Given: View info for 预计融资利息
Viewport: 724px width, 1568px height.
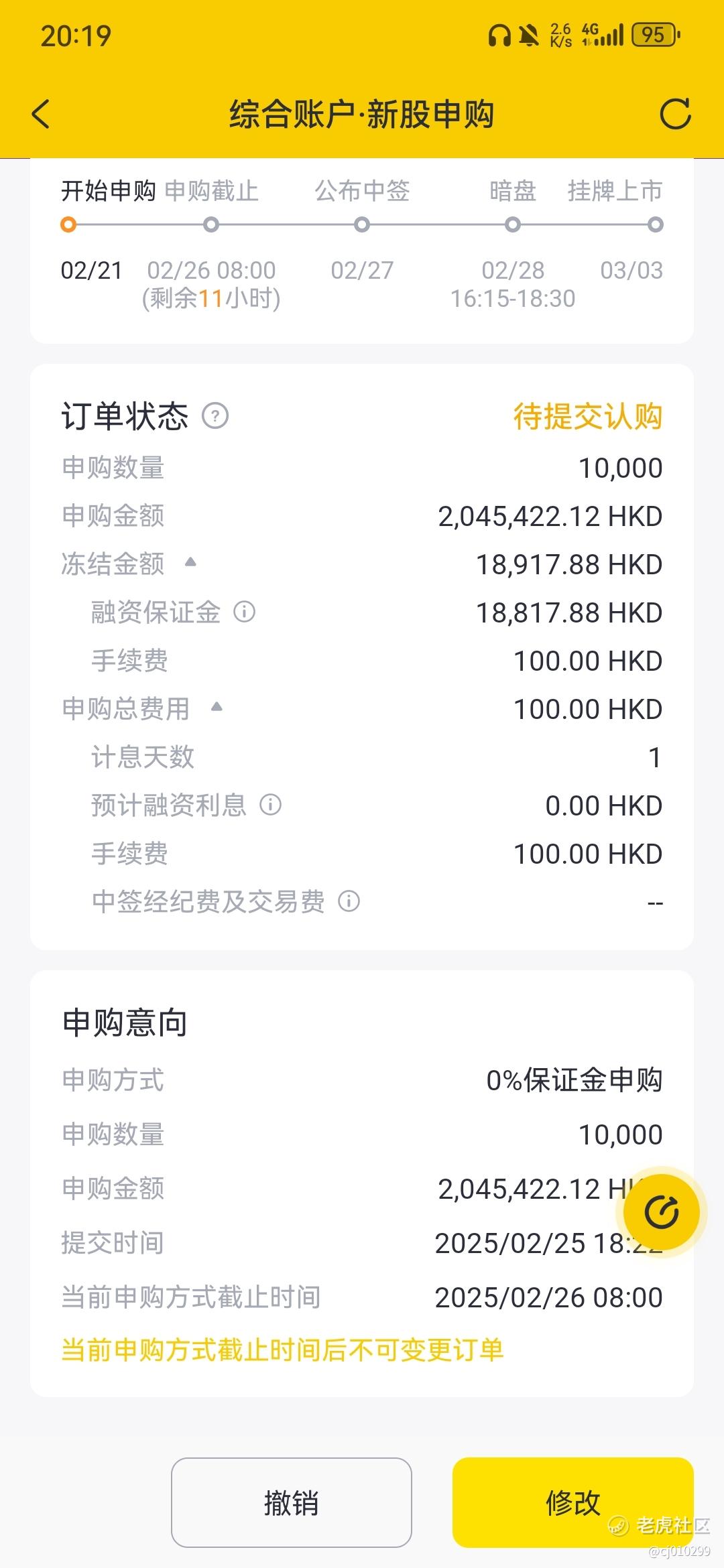Looking at the screenshot, I should [270, 805].
